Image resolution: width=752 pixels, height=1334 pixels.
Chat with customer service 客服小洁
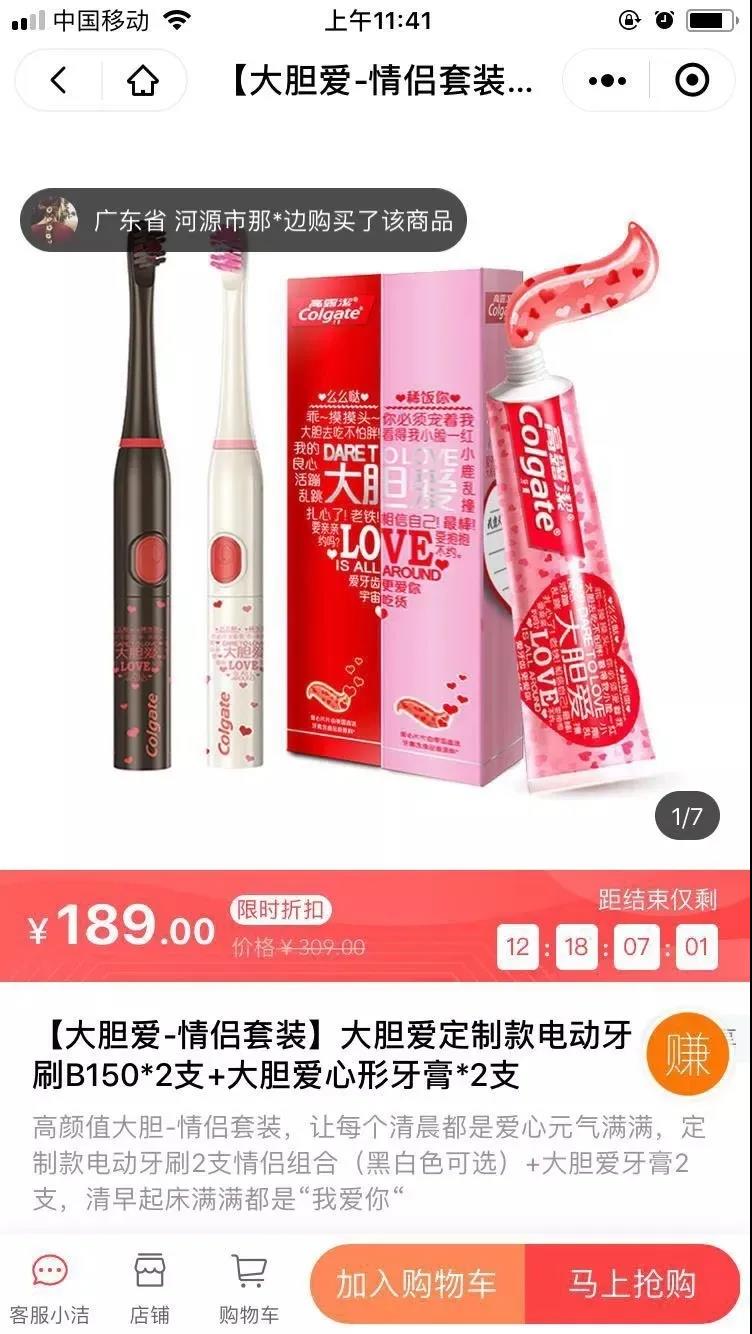tap(49, 1286)
